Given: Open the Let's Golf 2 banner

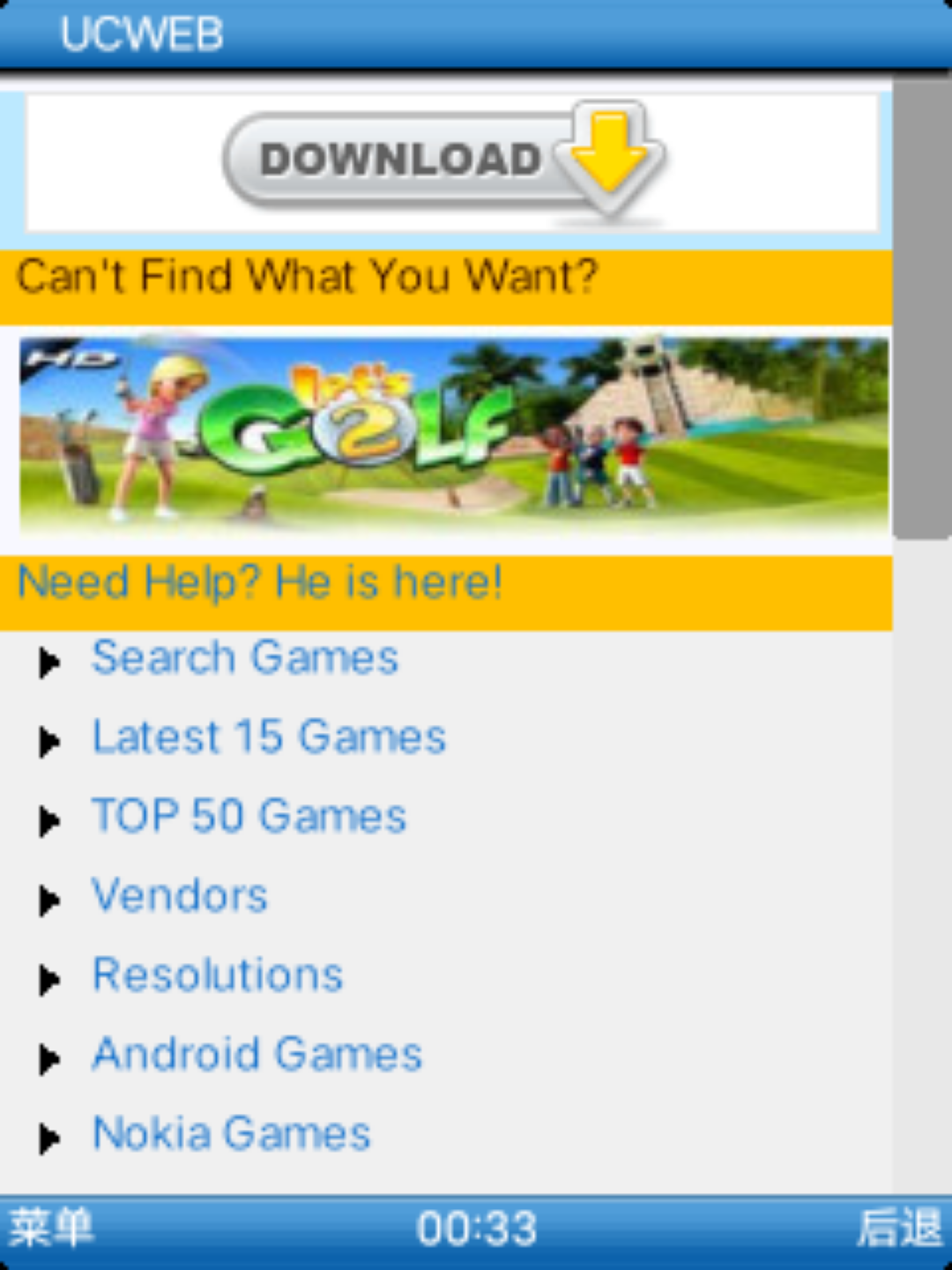Looking at the screenshot, I should [x=453, y=436].
